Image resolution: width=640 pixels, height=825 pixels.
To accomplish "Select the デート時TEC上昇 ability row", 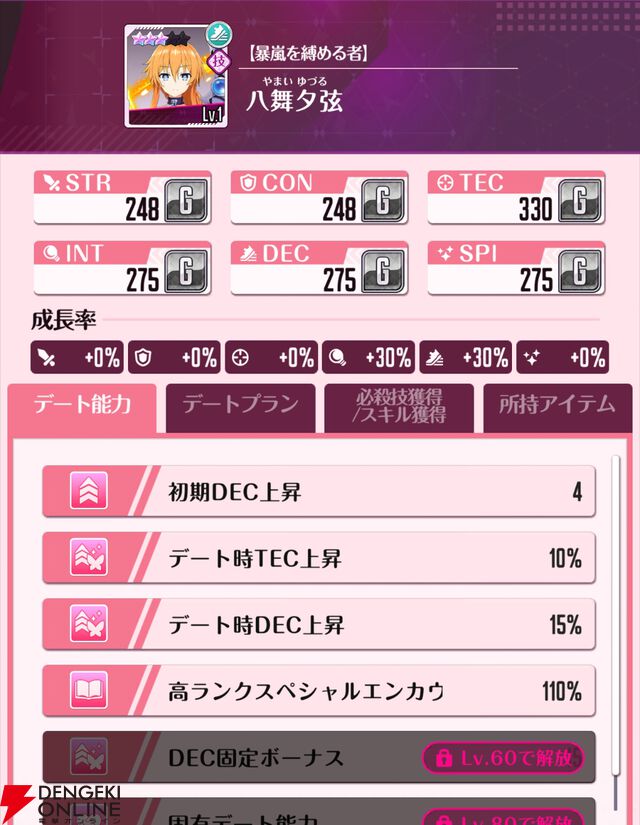I will 318,558.
